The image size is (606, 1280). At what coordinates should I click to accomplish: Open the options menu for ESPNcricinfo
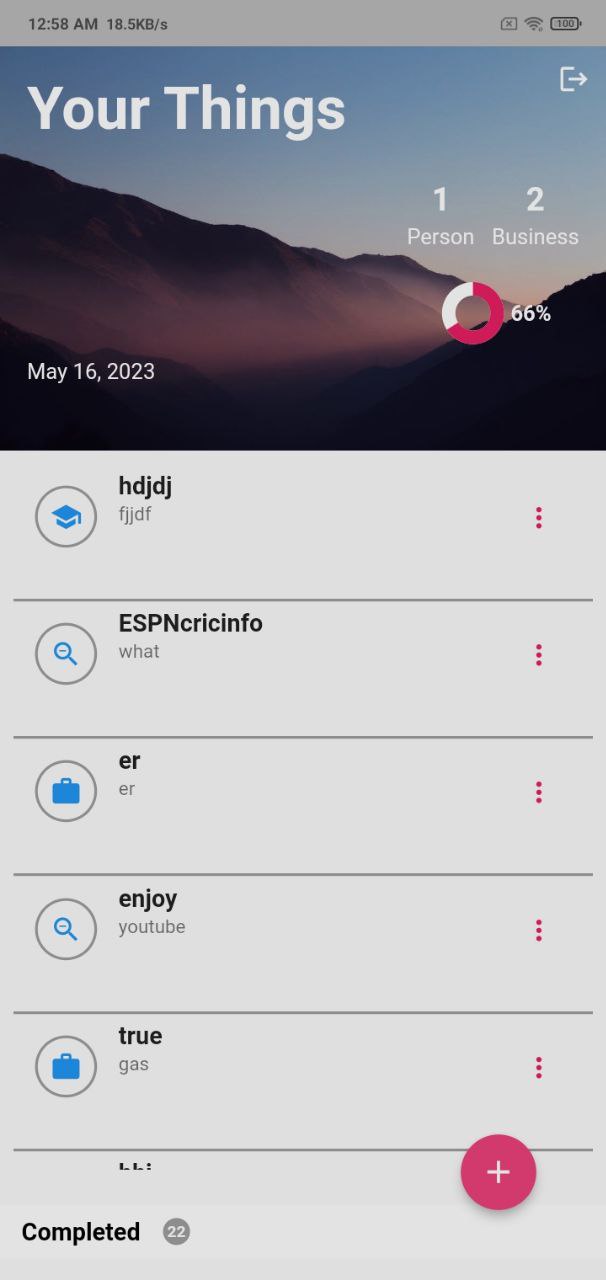pos(539,655)
